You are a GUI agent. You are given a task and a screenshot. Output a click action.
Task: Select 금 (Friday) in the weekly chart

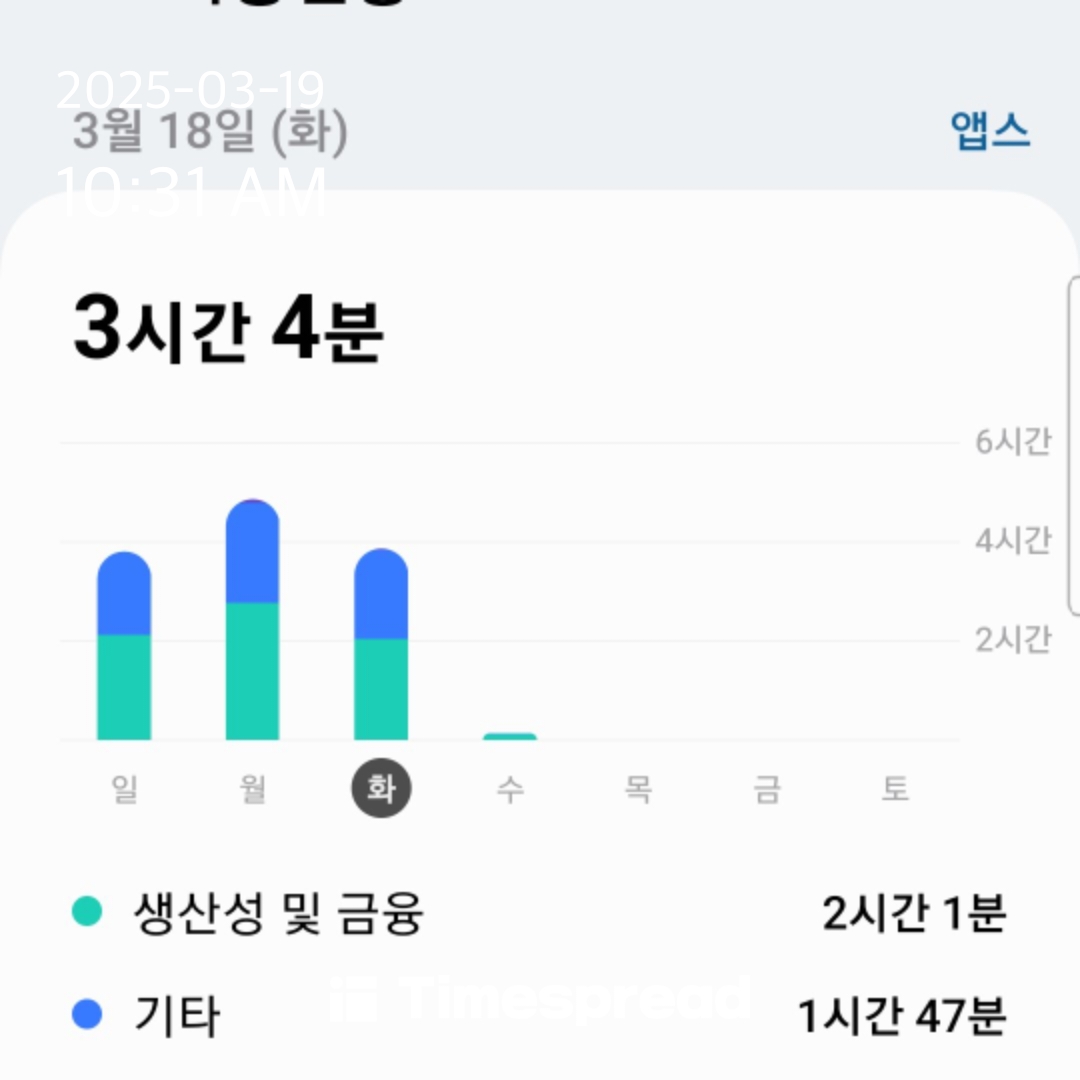point(767,789)
